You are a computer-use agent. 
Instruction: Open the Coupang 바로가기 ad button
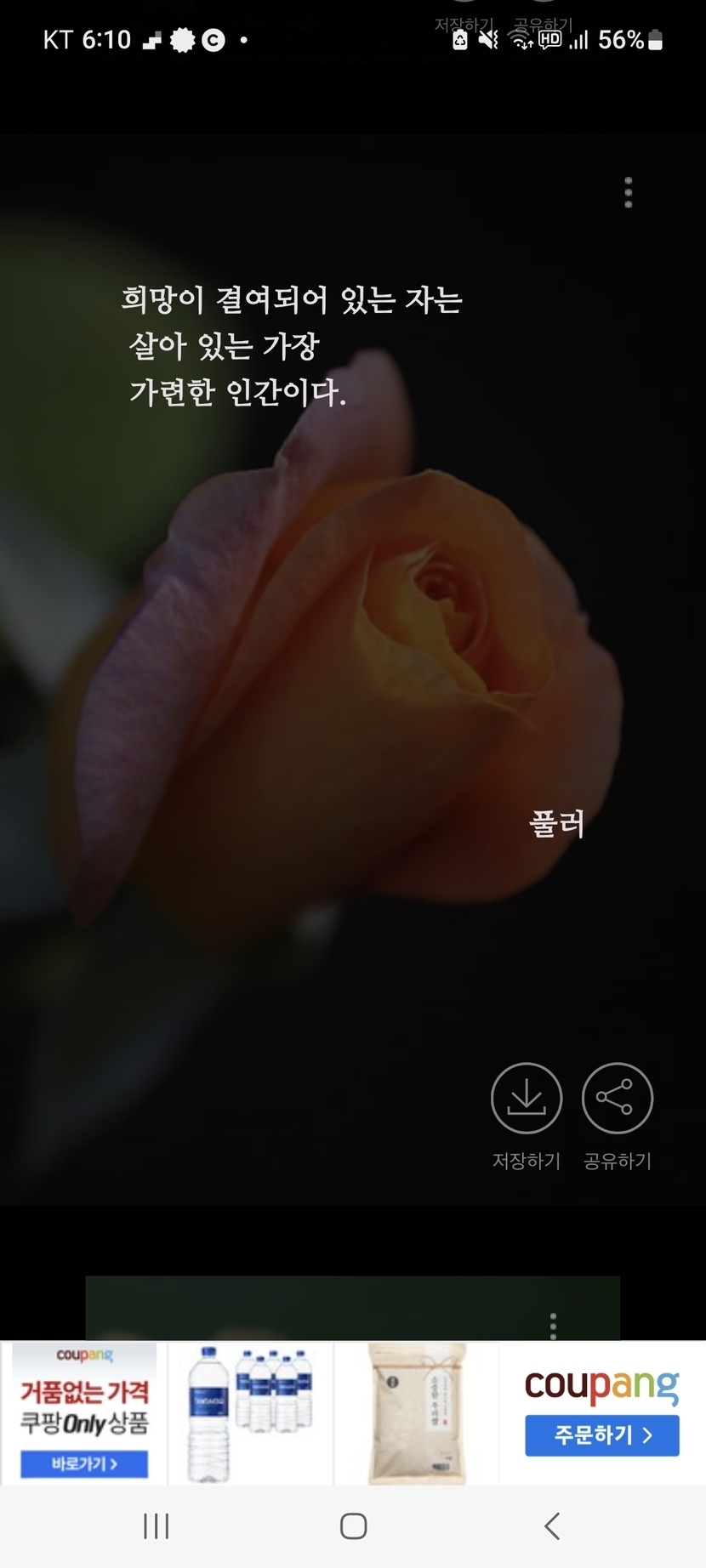(84, 1463)
